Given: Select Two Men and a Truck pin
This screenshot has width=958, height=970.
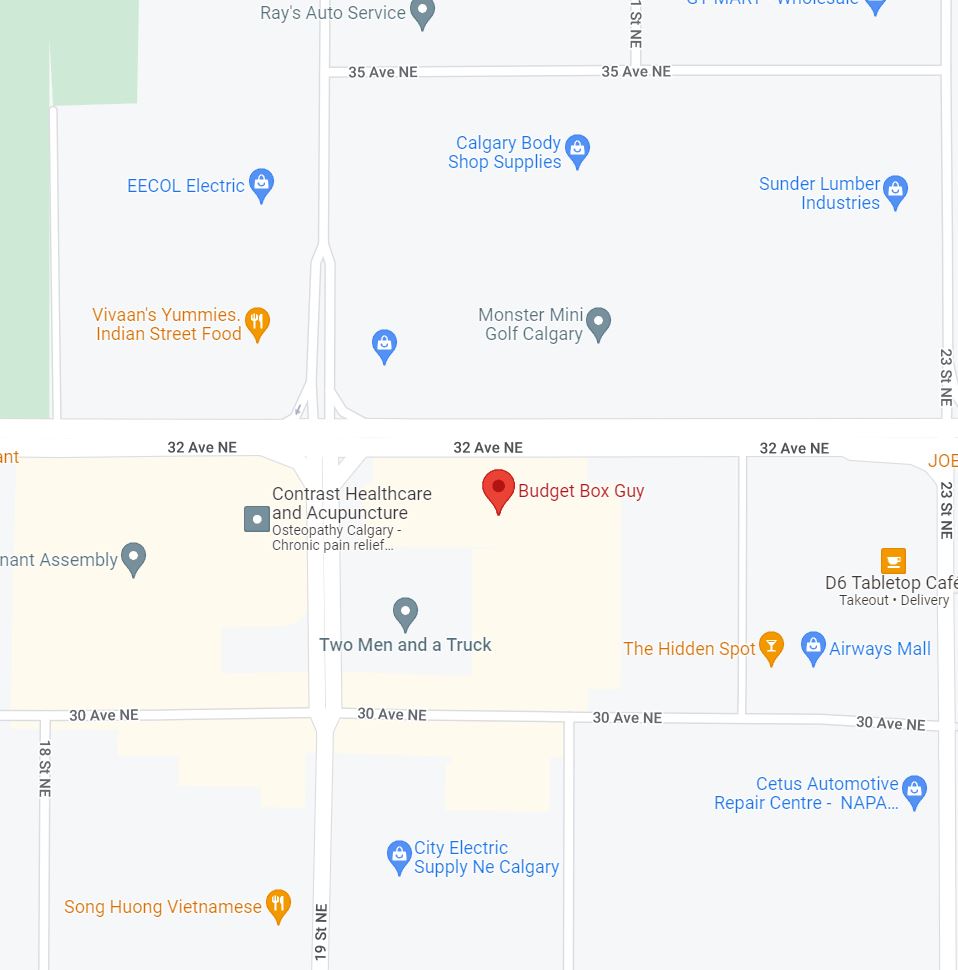Looking at the screenshot, I should [x=405, y=612].
